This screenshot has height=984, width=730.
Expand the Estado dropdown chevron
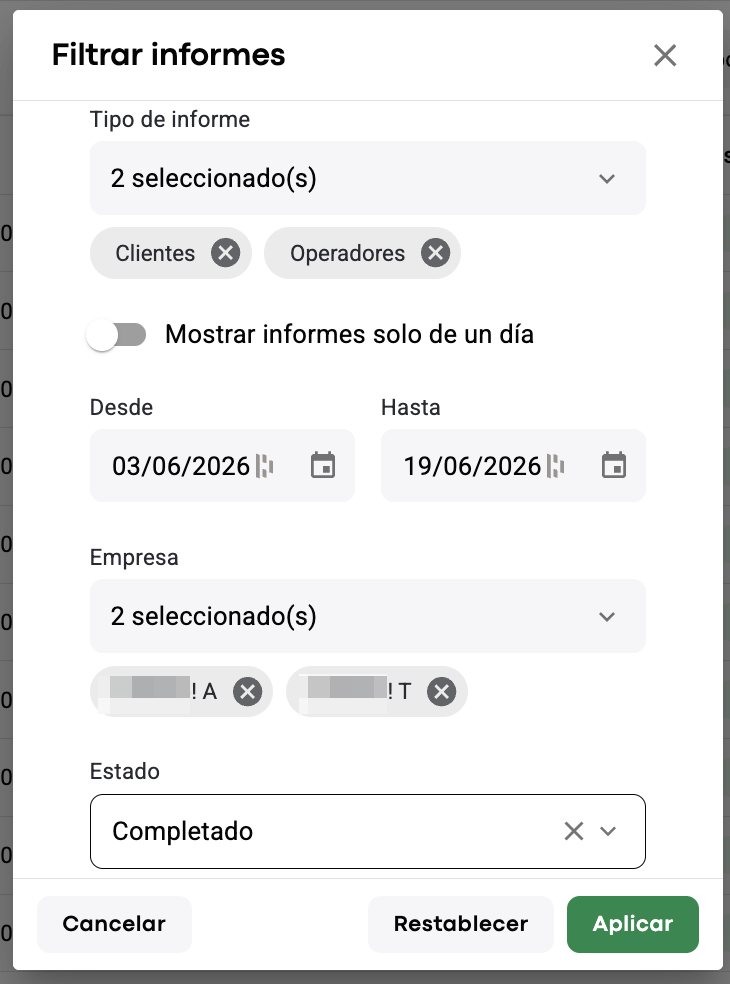(x=608, y=832)
